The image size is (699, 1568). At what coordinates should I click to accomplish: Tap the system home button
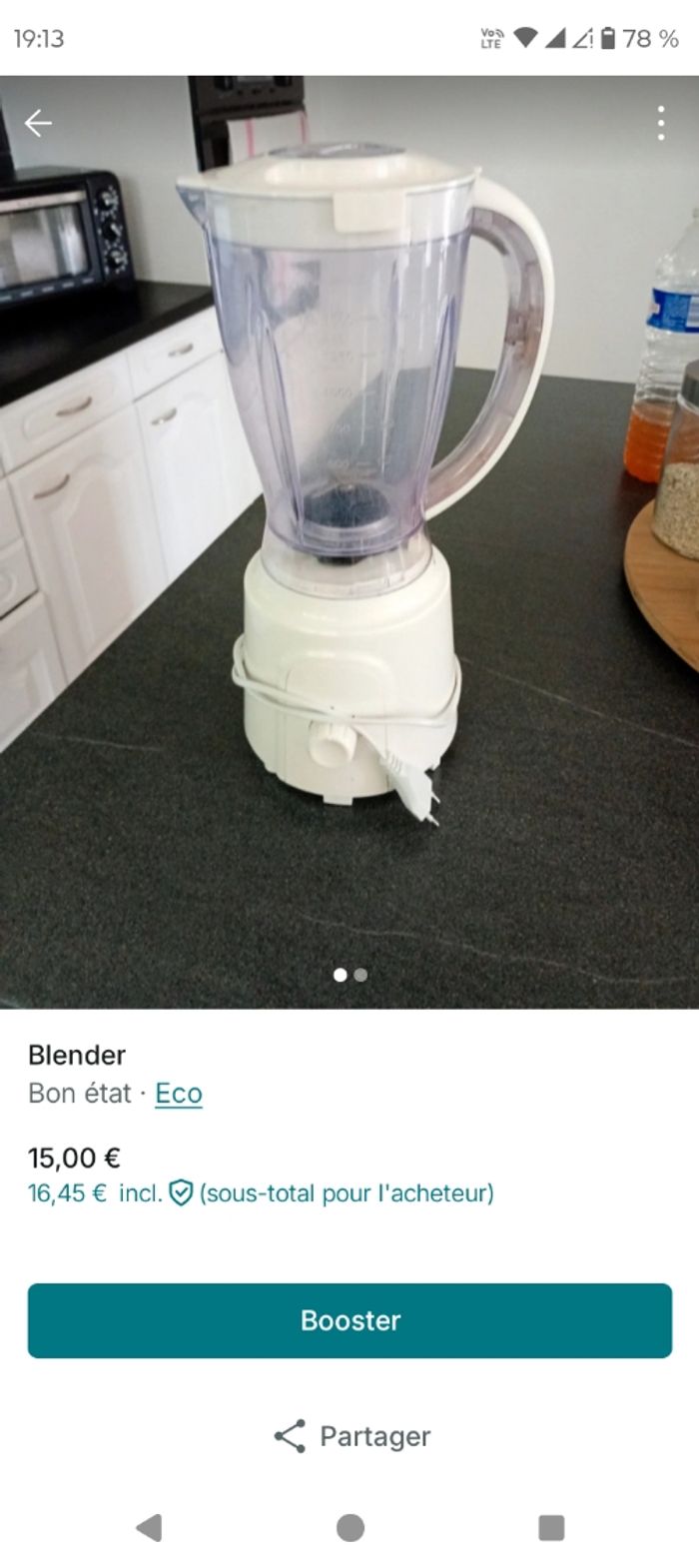[x=350, y=1527]
